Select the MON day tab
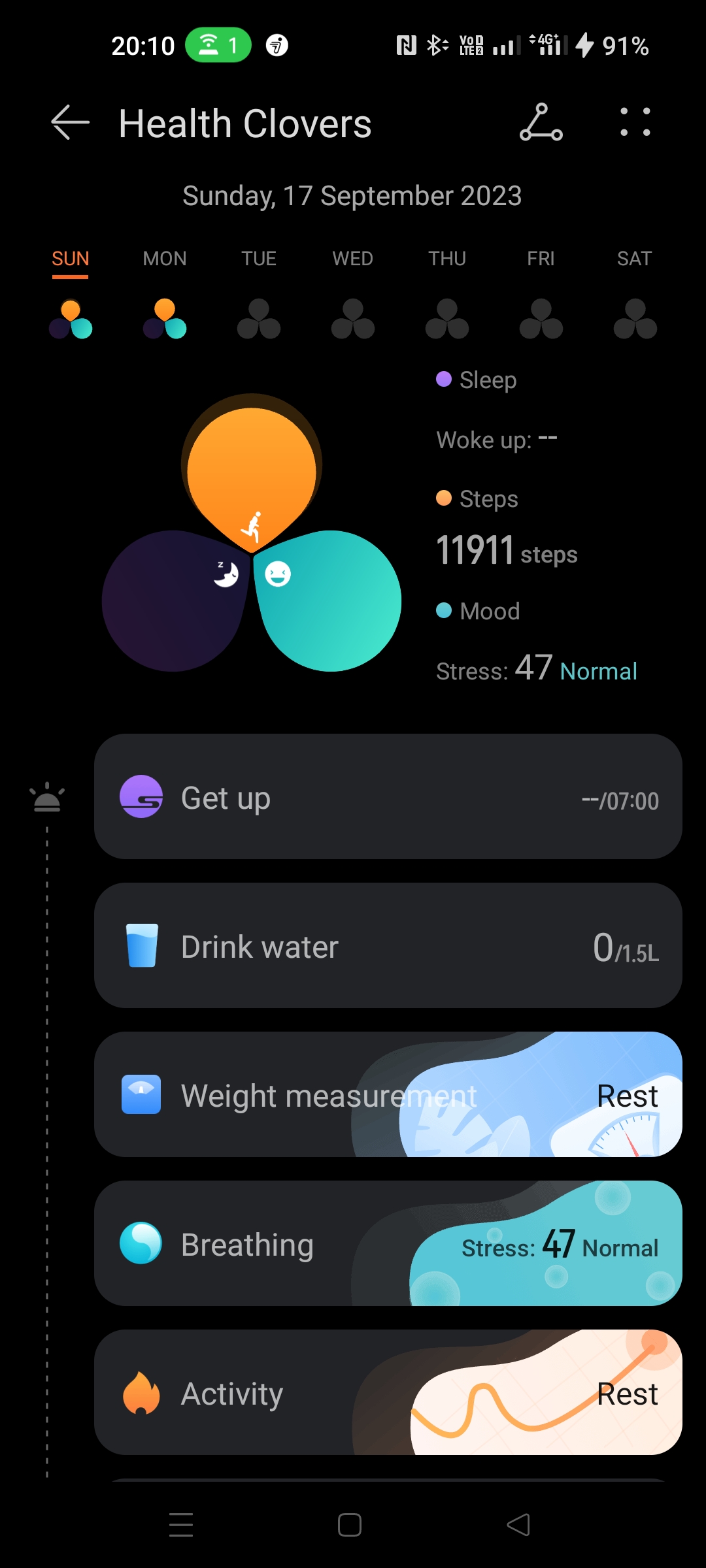706x1568 pixels. coord(165,259)
